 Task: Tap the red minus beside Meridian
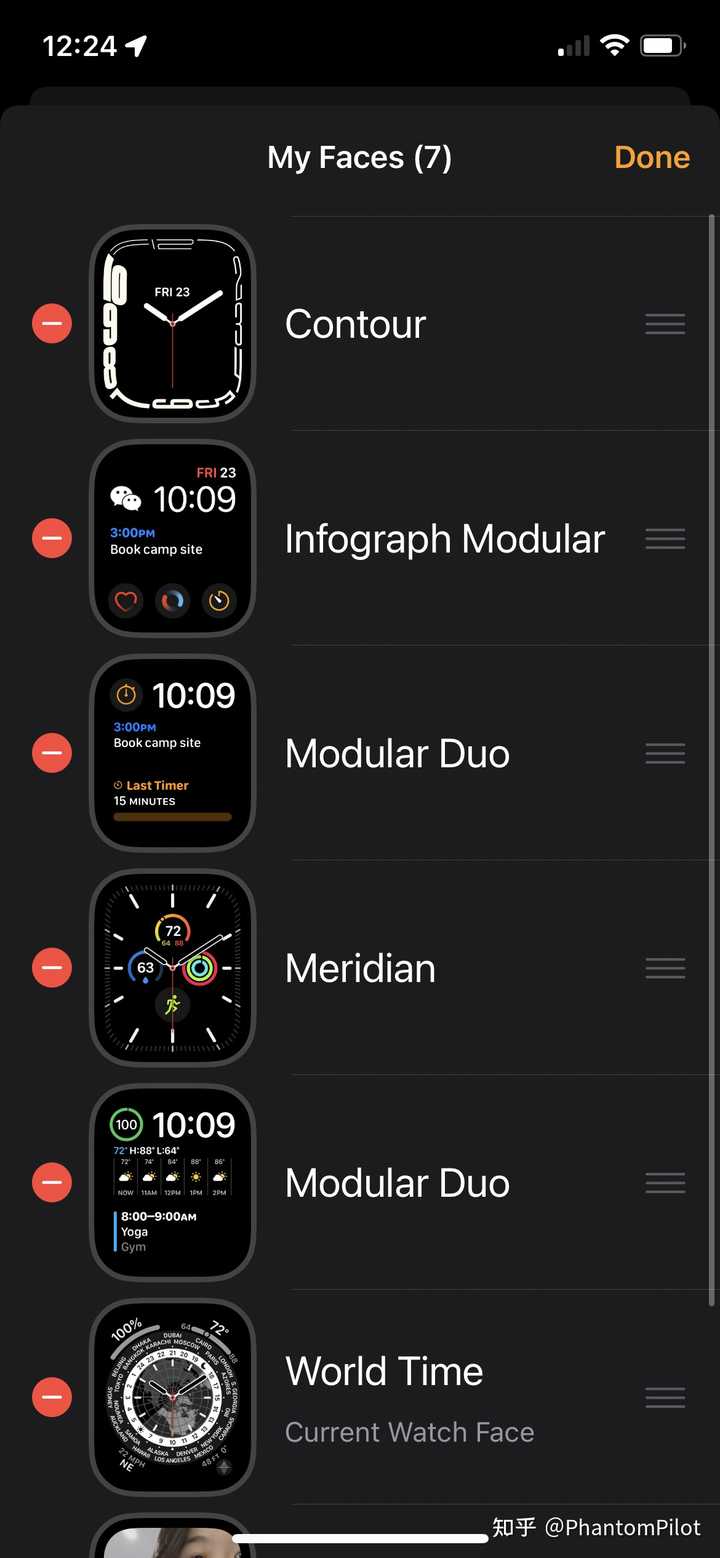point(52,967)
